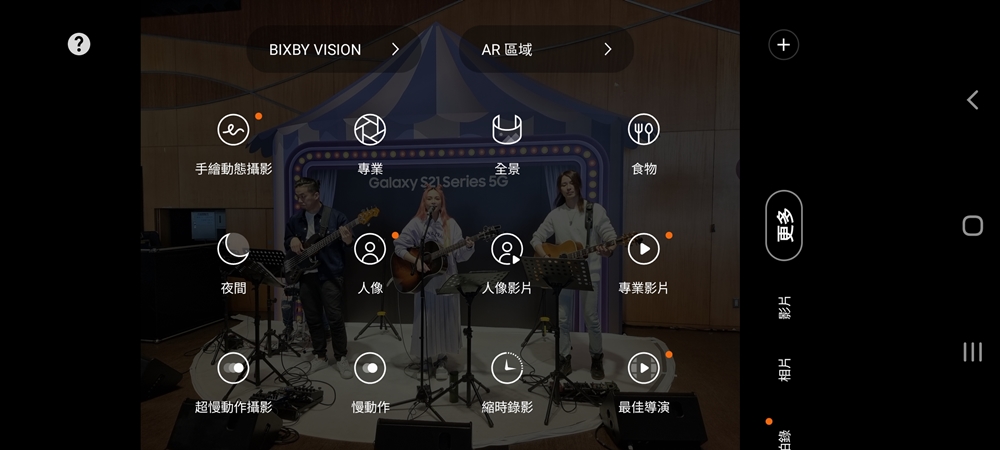Switch to the 相片 photo tab
This screenshot has height=450, width=1000.
(785, 369)
